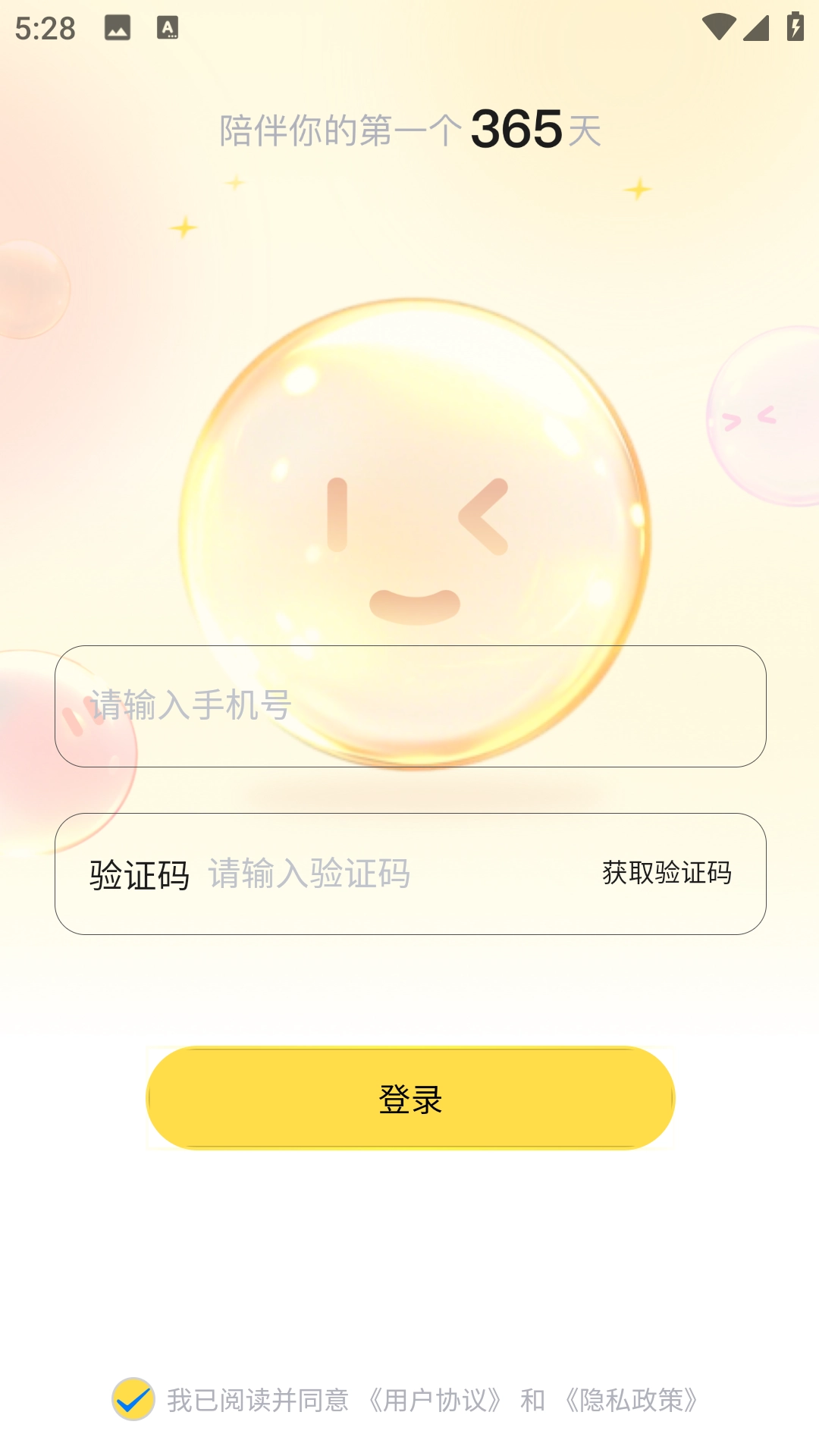Request a code via 获取验证码
Screen dimensions: 819x1456
(667, 874)
